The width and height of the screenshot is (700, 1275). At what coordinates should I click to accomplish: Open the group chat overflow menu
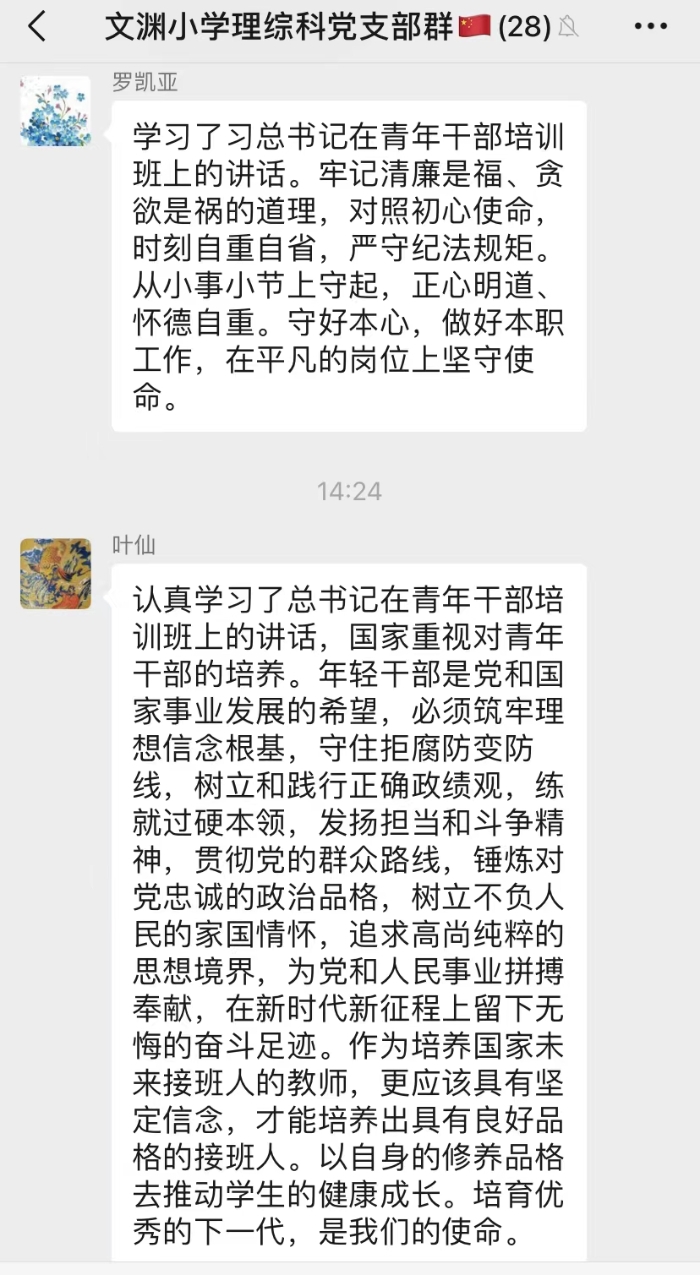(650, 27)
